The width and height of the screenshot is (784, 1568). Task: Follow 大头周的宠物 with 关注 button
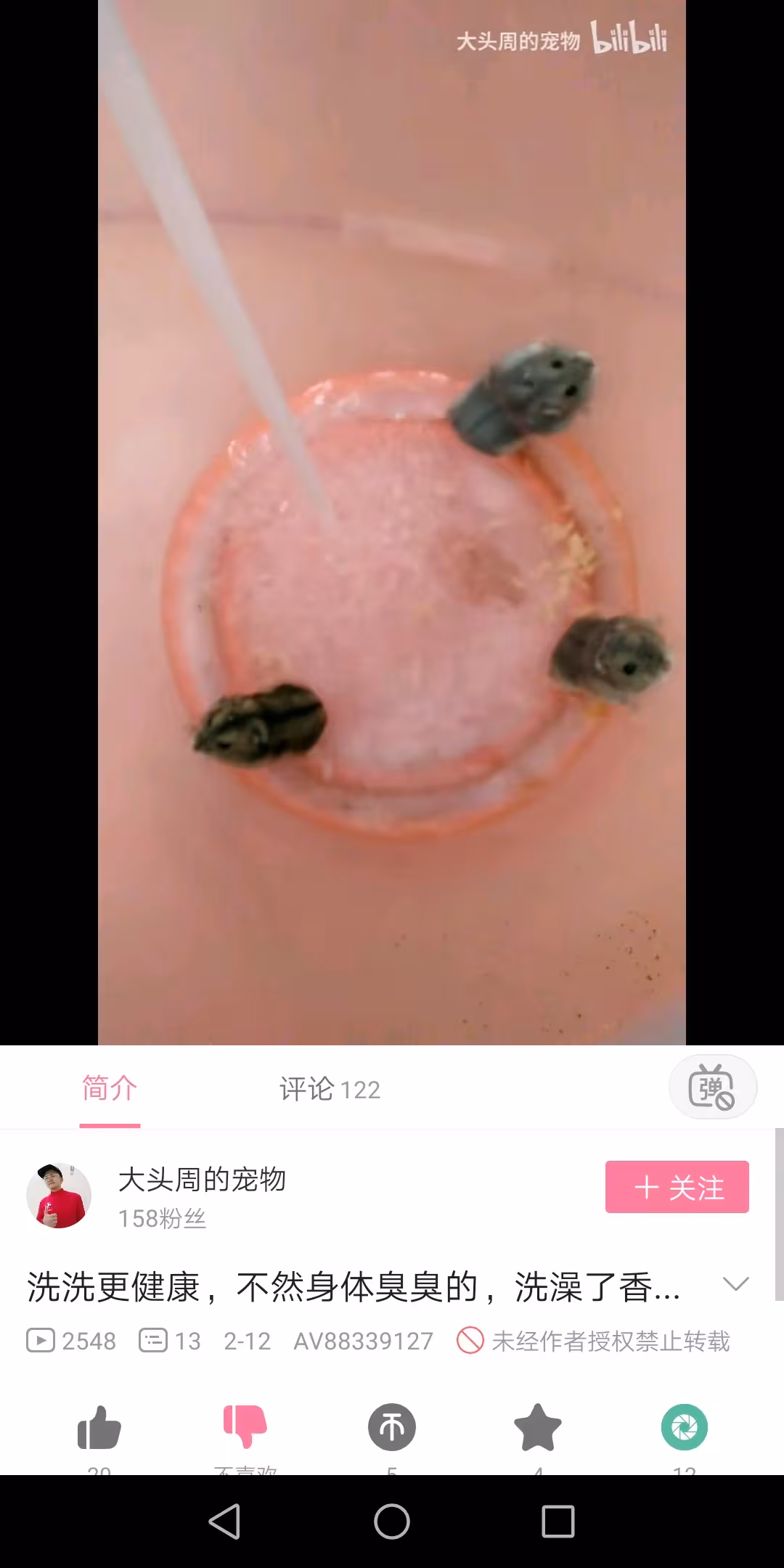[677, 1187]
